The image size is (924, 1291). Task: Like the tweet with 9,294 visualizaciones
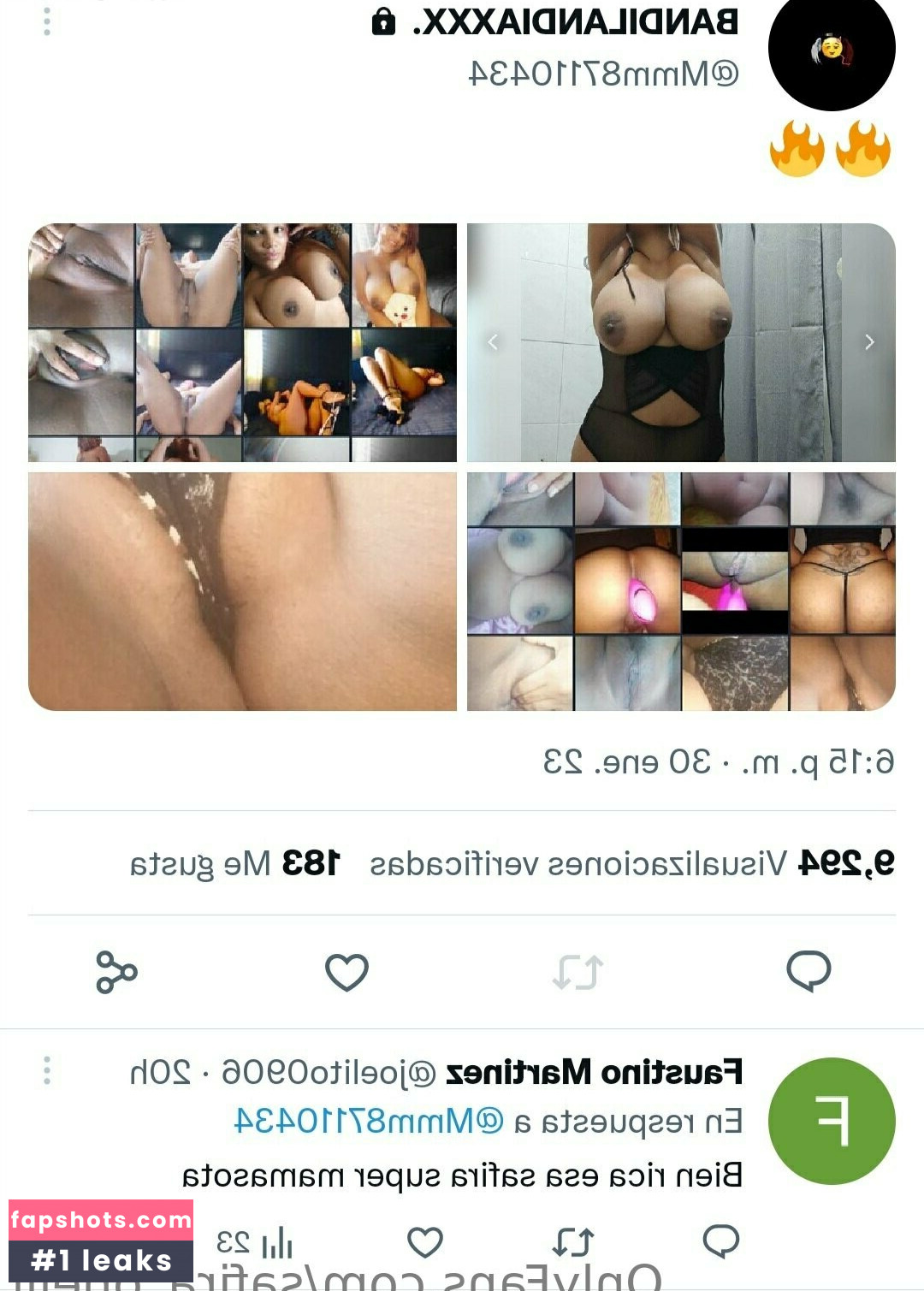[x=346, y=972]
